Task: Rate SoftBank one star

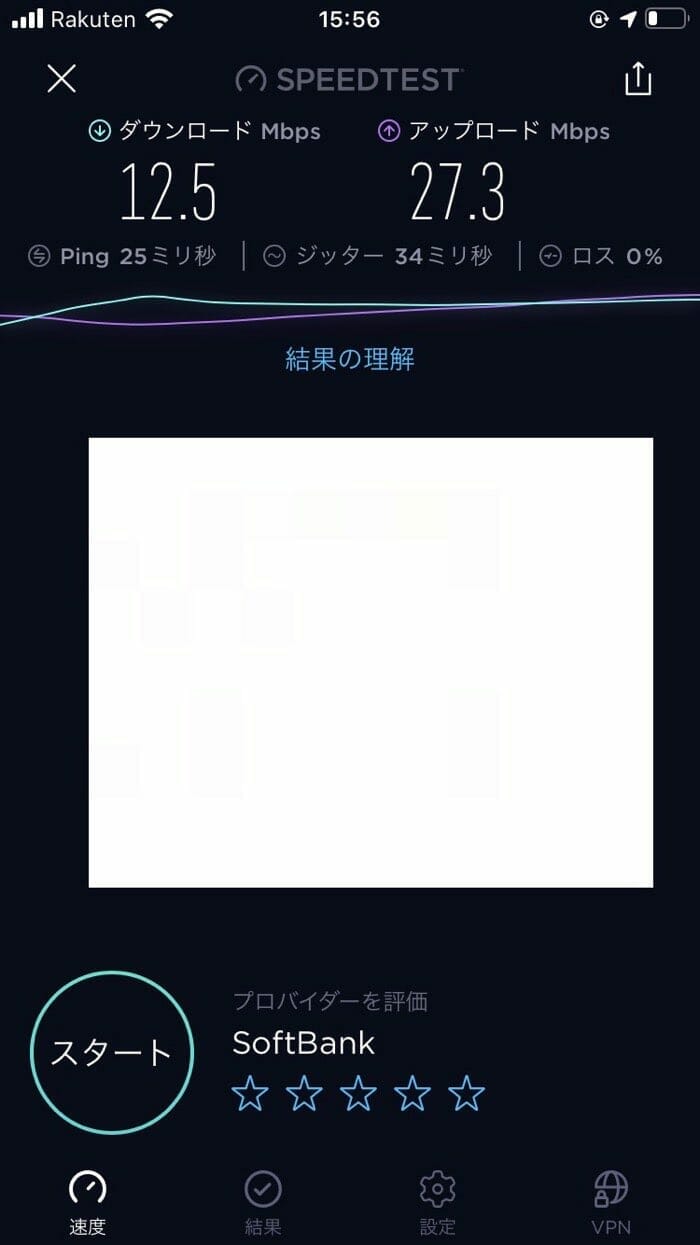Action: coord(250,1095)
